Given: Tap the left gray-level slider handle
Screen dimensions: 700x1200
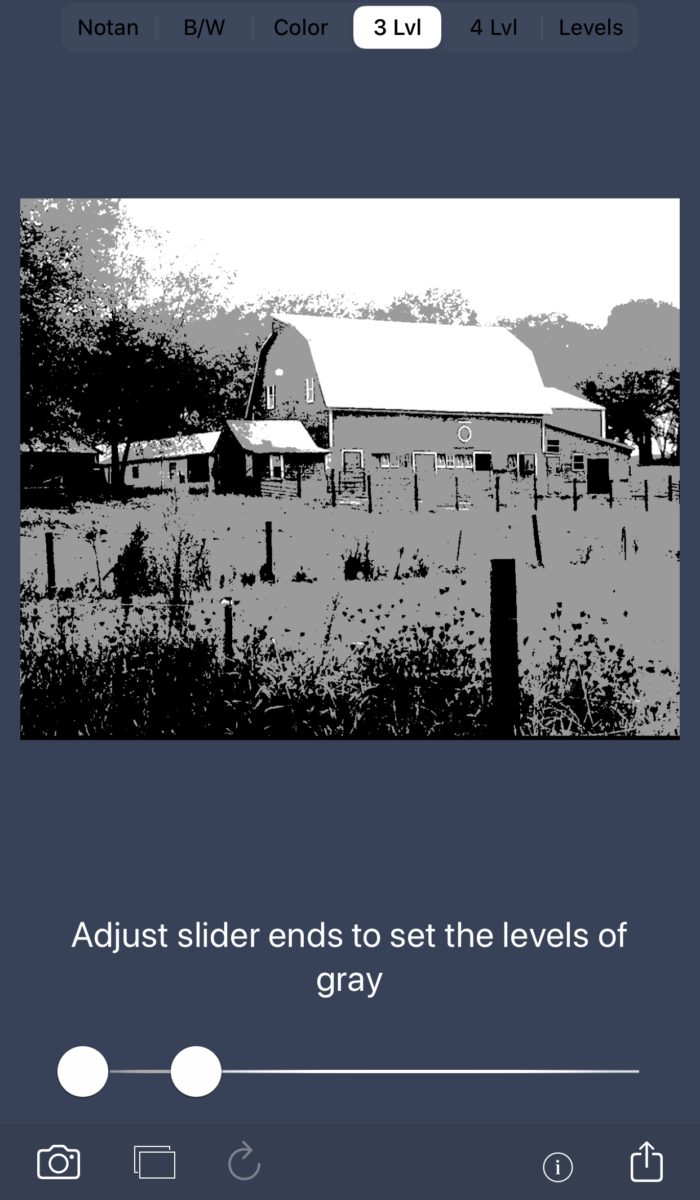Looking at the screenshot, I should (x=83, y=1071).
